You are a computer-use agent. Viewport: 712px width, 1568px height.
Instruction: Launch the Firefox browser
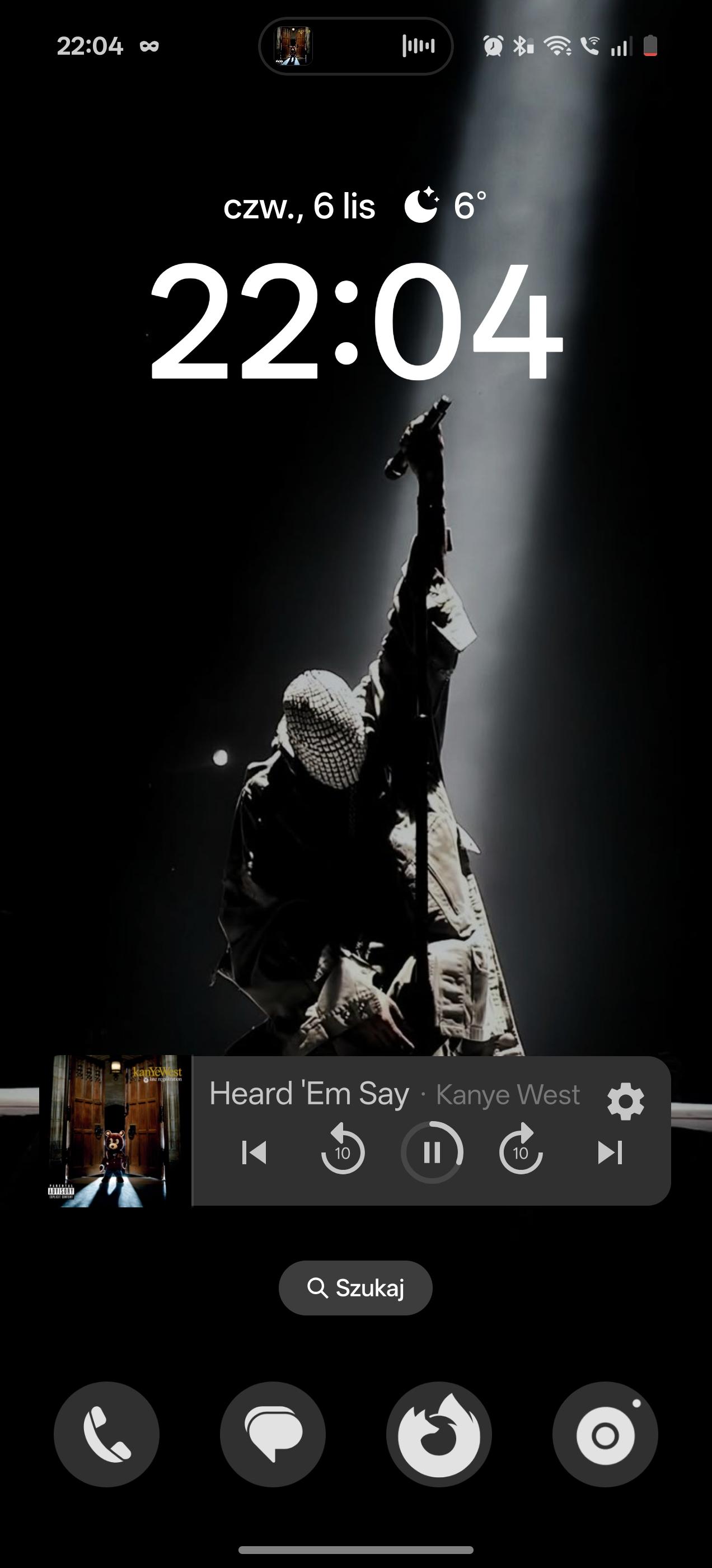439,1435
